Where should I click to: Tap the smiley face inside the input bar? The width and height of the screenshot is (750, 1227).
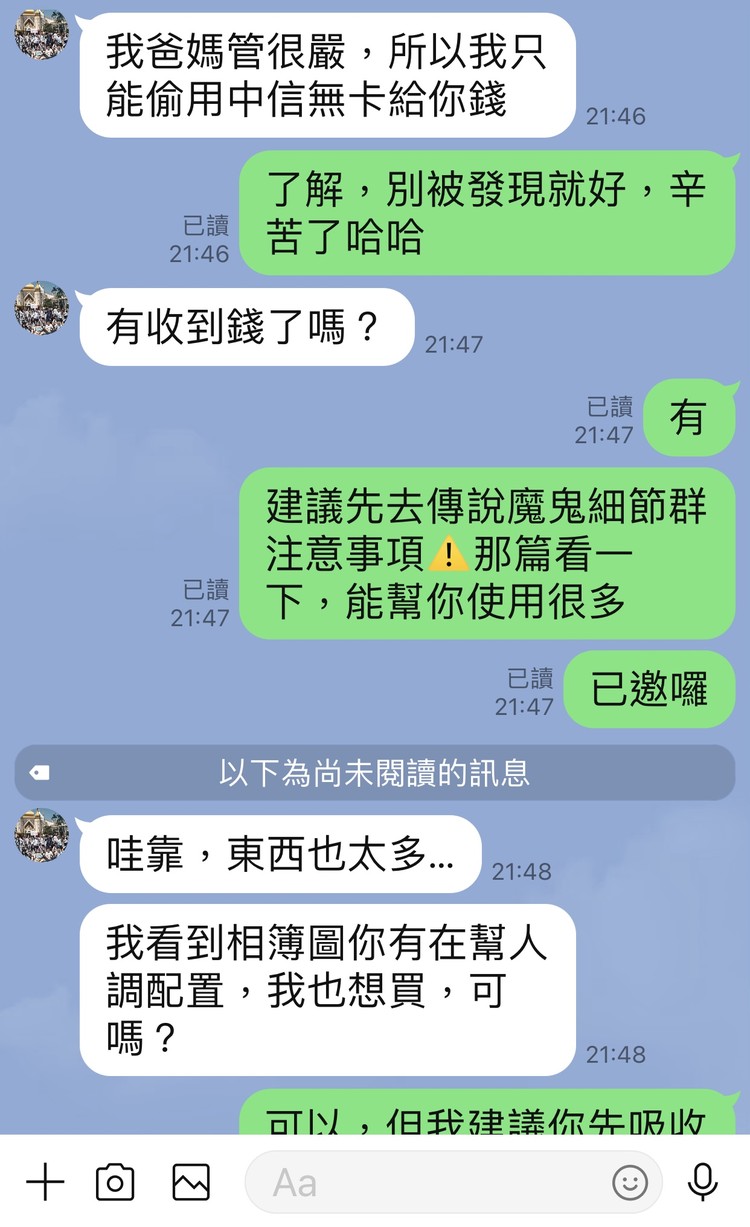[629, 1182]
